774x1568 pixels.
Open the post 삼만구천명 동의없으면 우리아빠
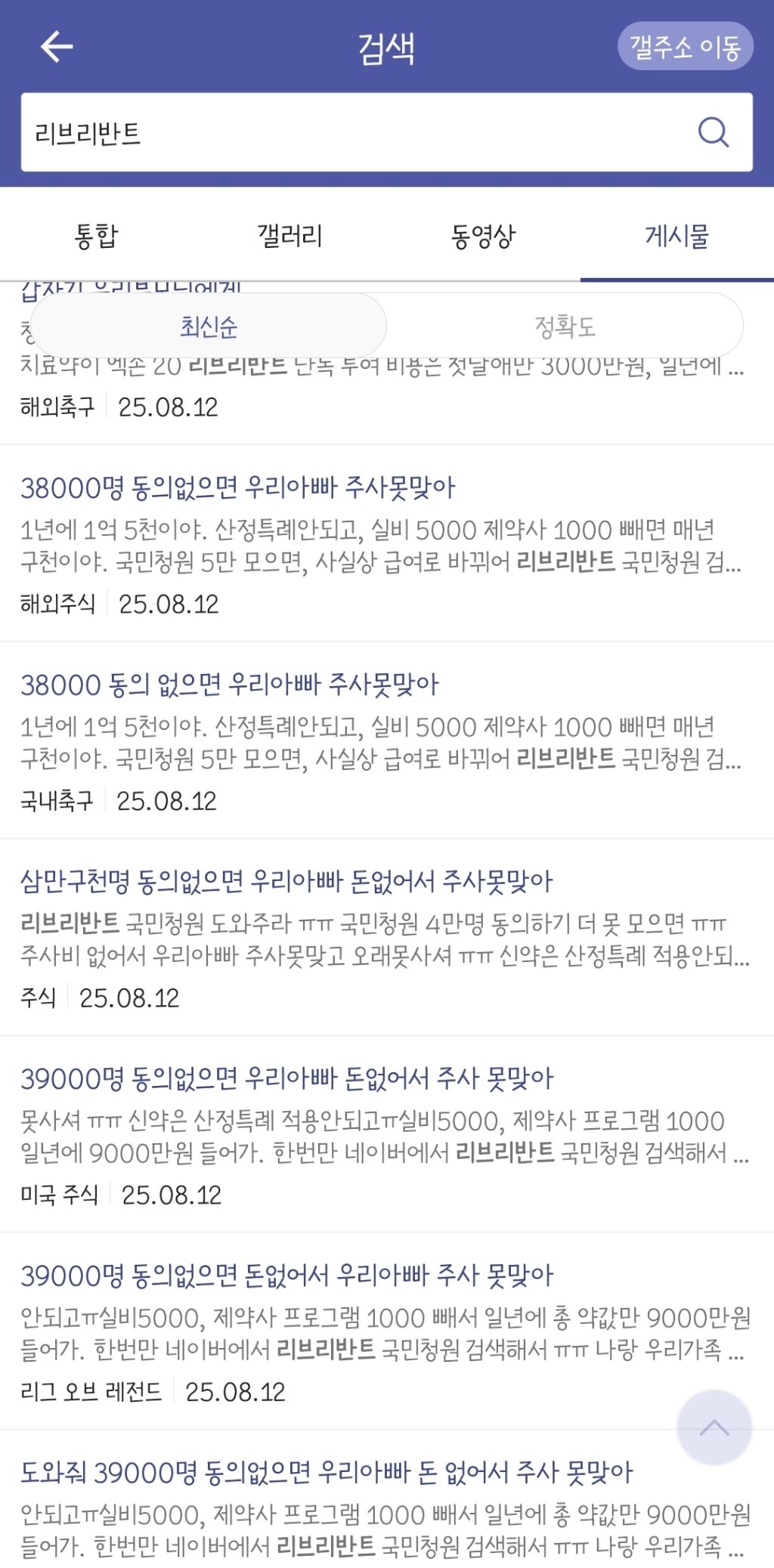pyautogui.click(x=286, y=882)
